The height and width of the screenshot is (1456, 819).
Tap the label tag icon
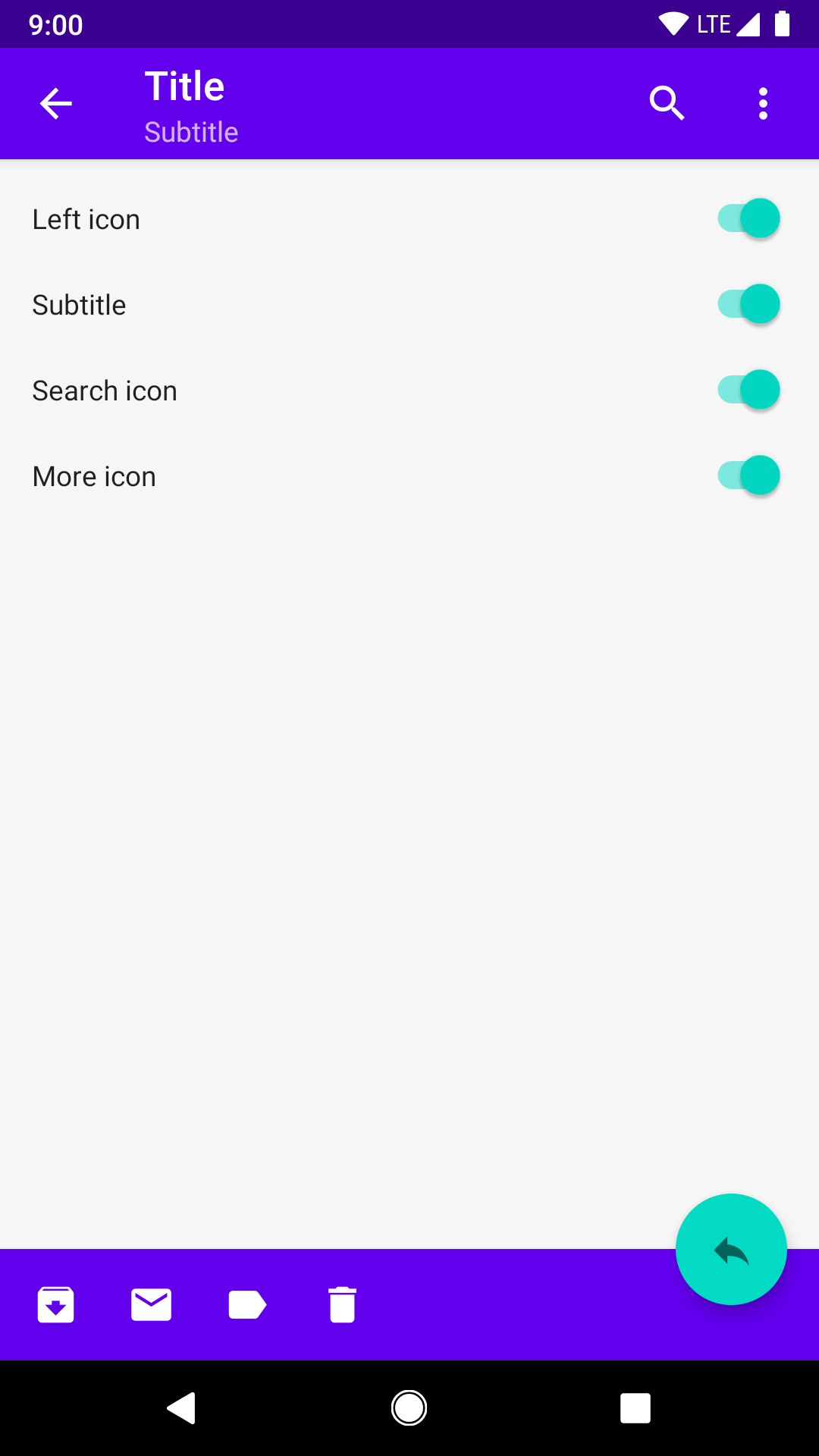coord(246,1304)
